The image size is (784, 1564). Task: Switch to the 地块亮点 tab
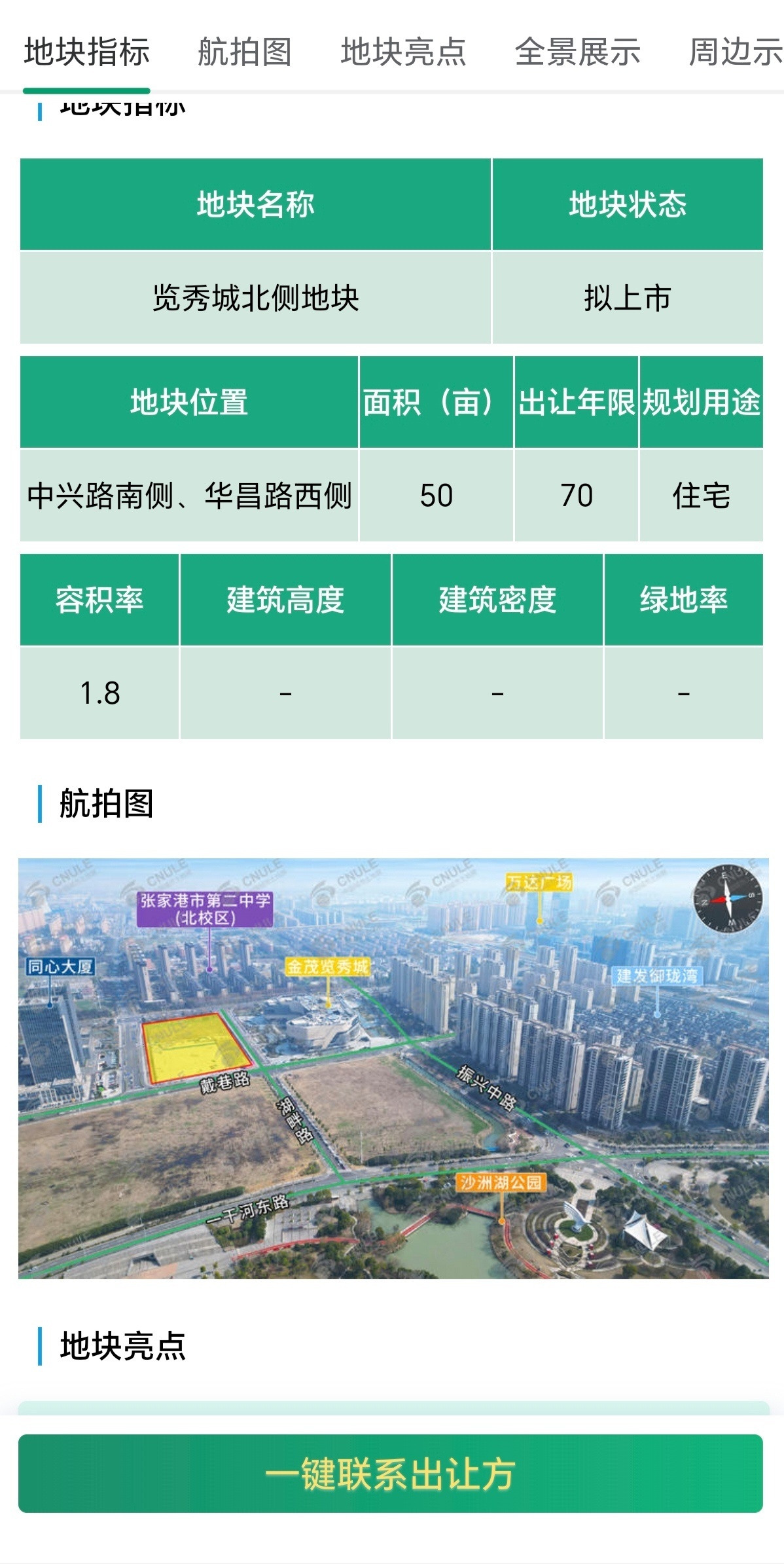click(403, 52)
